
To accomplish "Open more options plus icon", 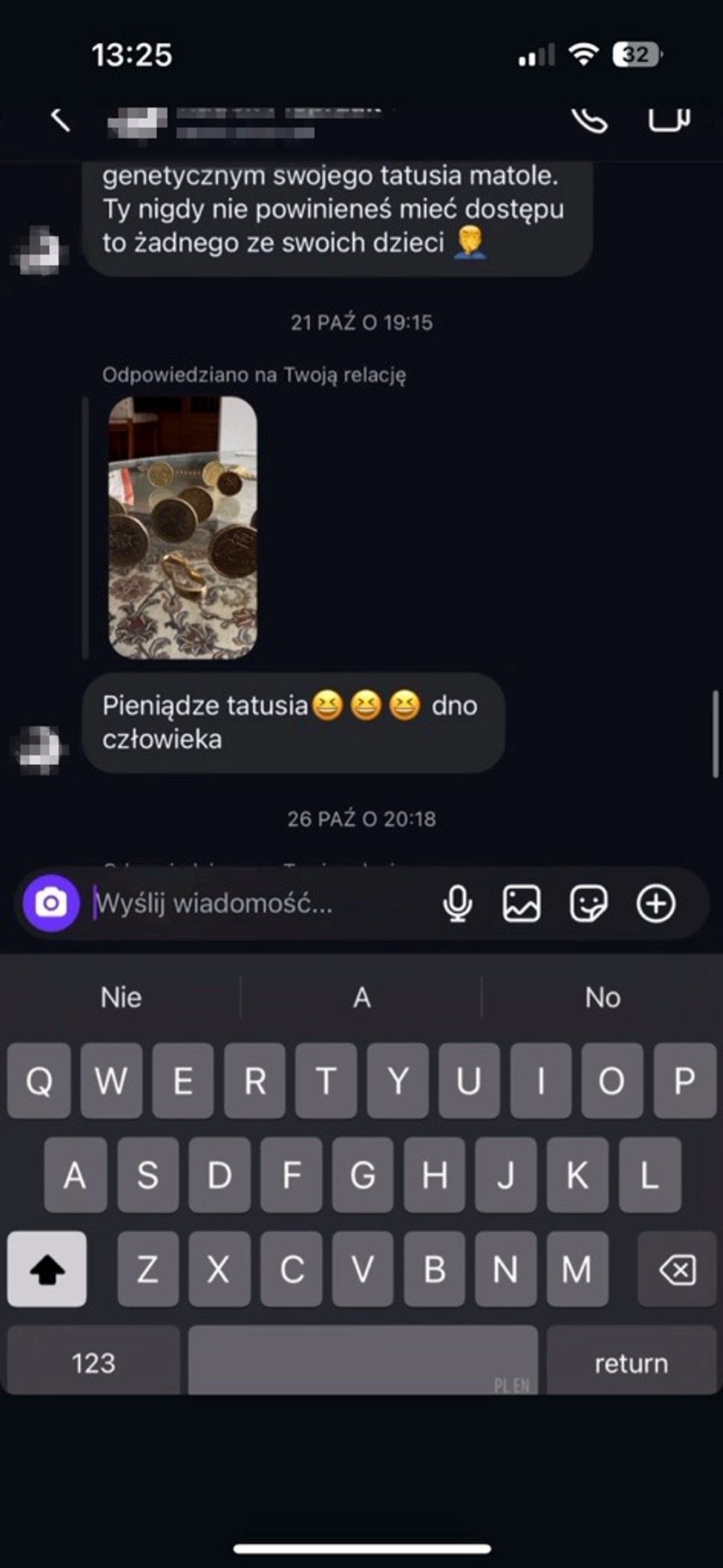I will click(656, 904).
